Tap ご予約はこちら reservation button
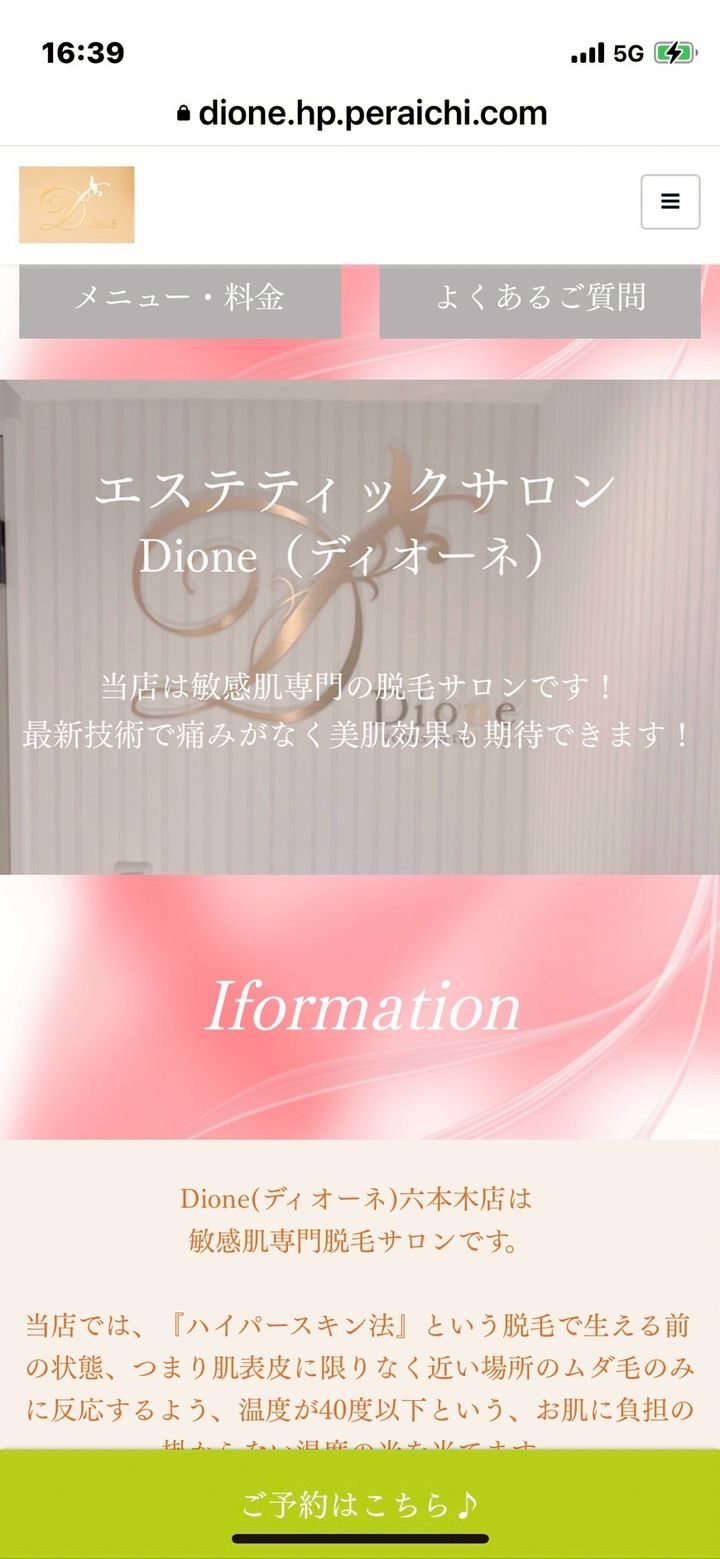The height and width of the screenshot is (1559, 720). click(360, 1503)
